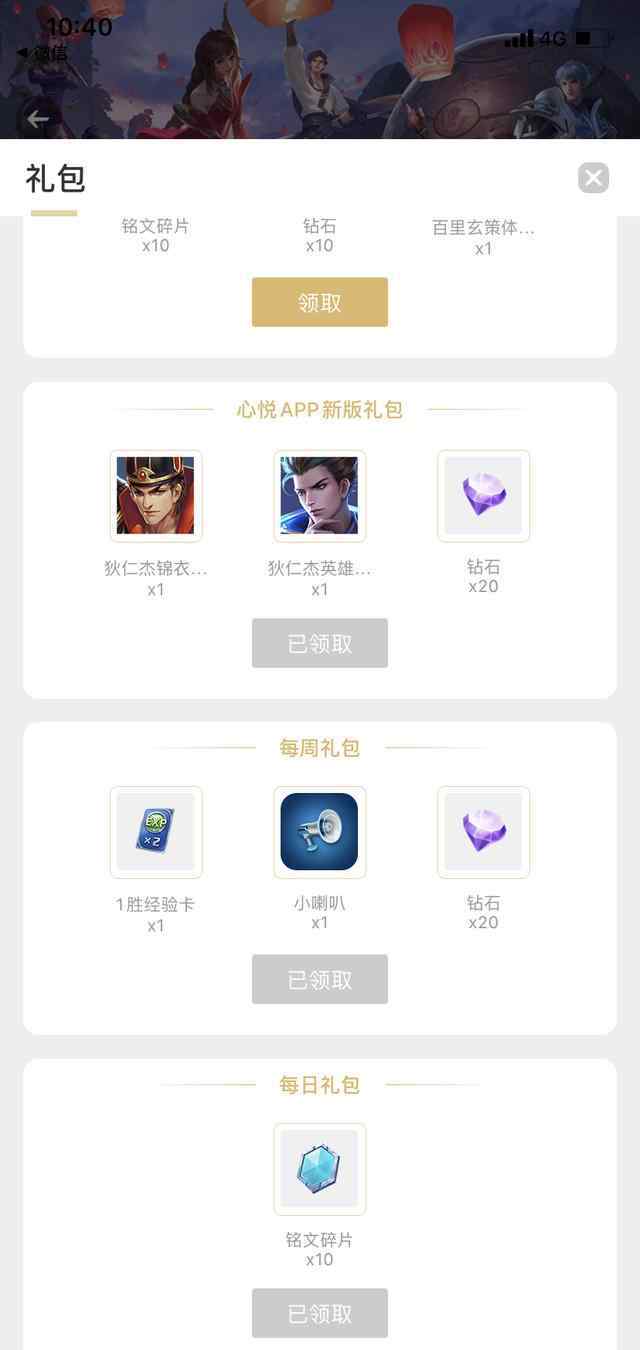
Task: Tap 已领取 under 每日礼包
Action: point(320,1313)
